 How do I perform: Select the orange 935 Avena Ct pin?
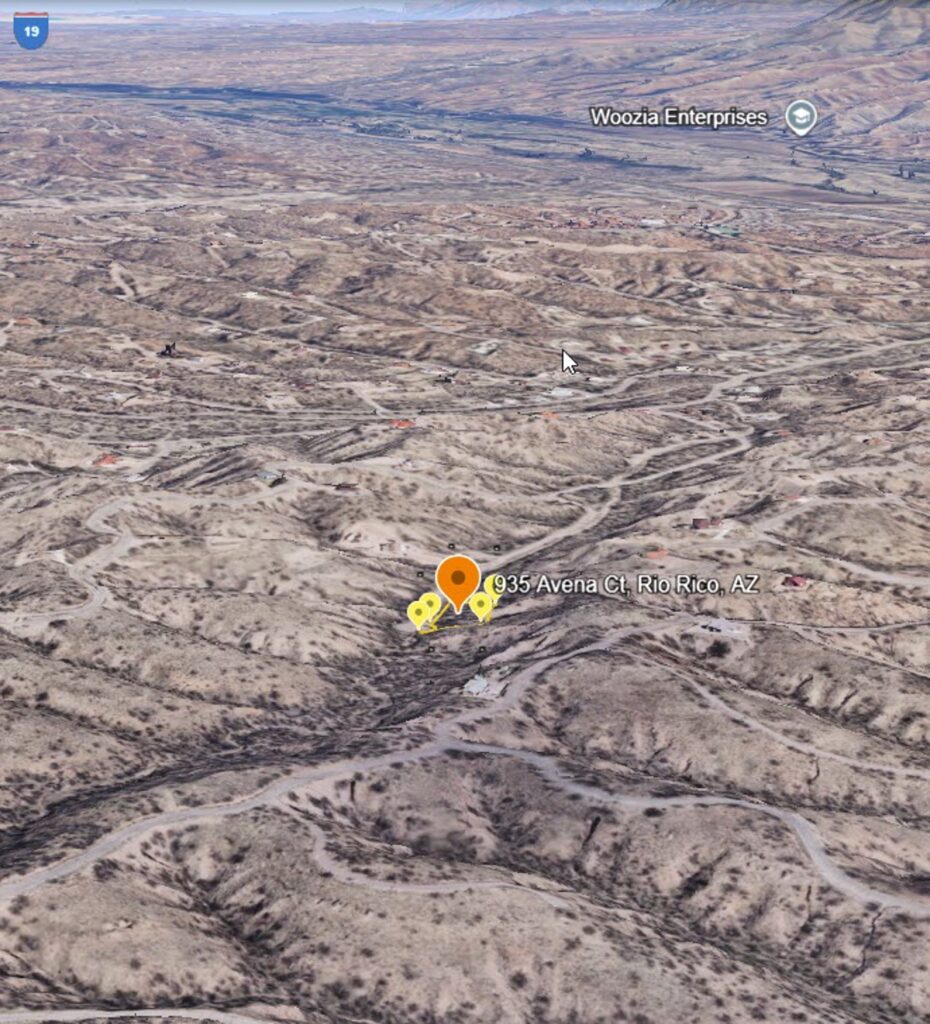[x=458, y=579]
